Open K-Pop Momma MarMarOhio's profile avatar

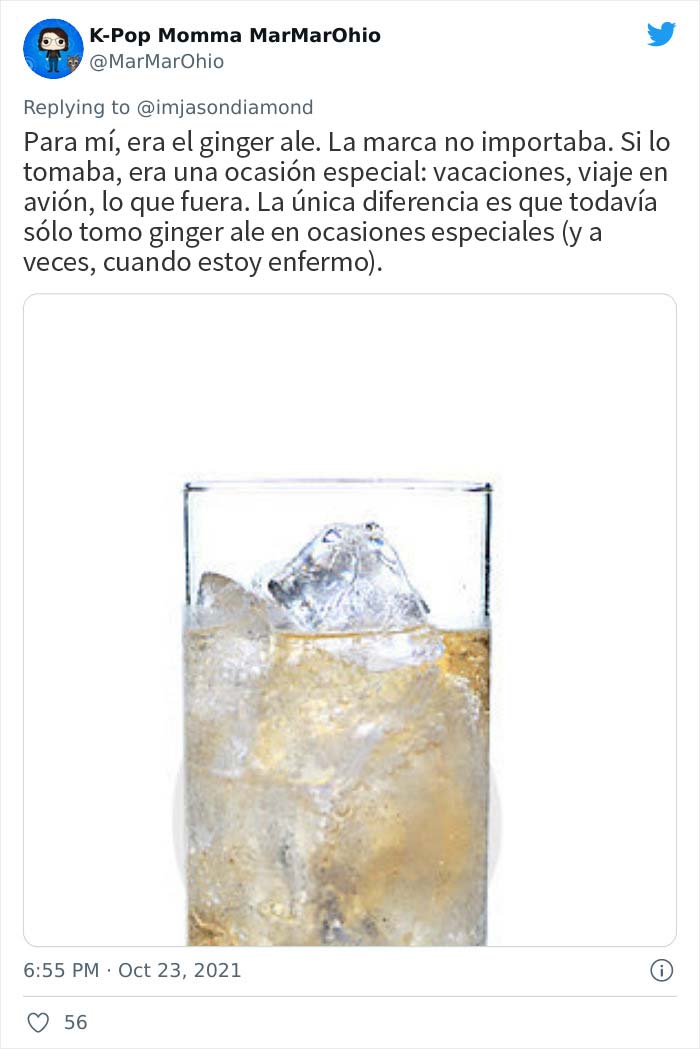click(53, 48)
